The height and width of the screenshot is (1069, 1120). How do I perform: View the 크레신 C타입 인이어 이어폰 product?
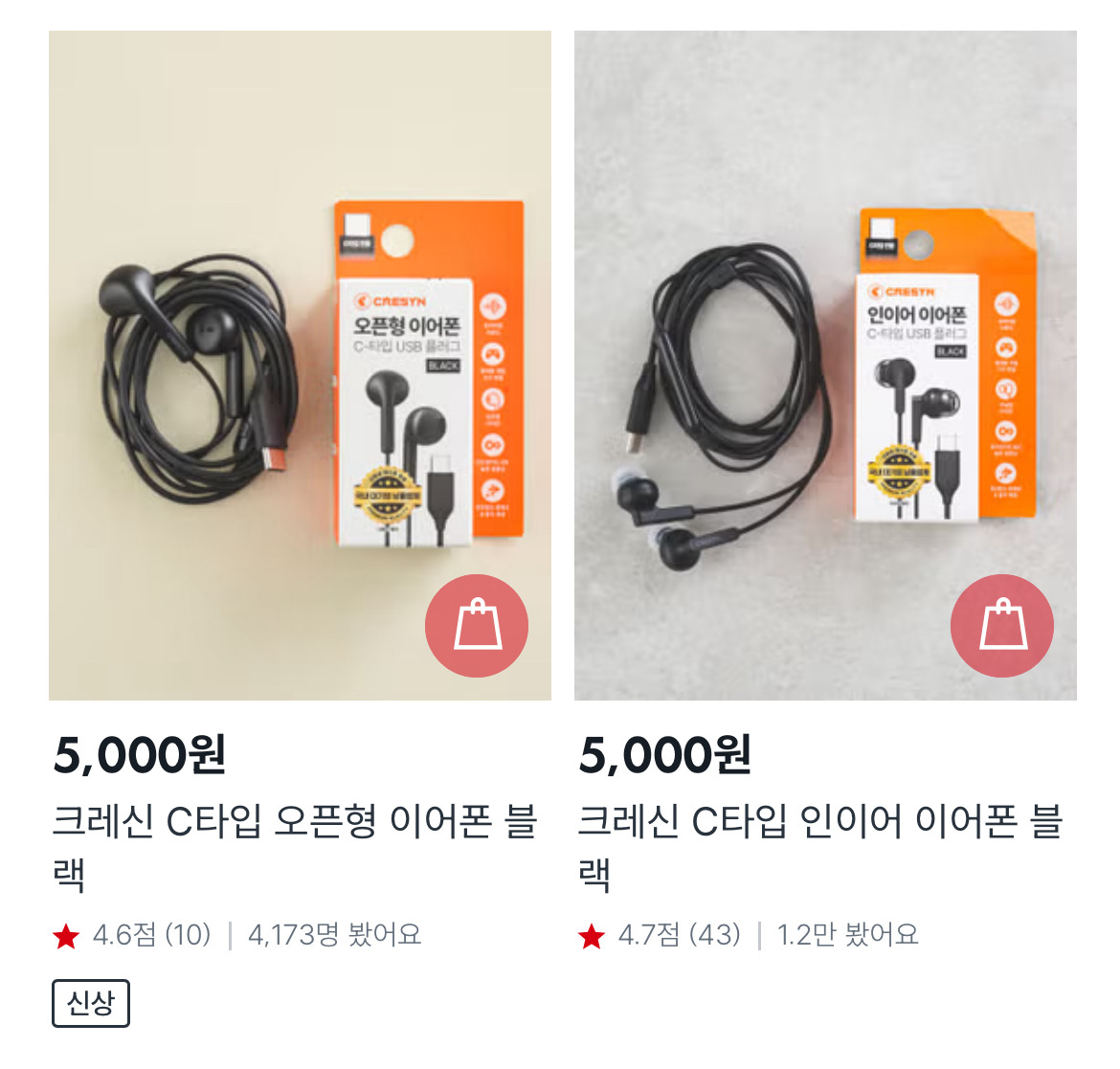click(819, 823)
